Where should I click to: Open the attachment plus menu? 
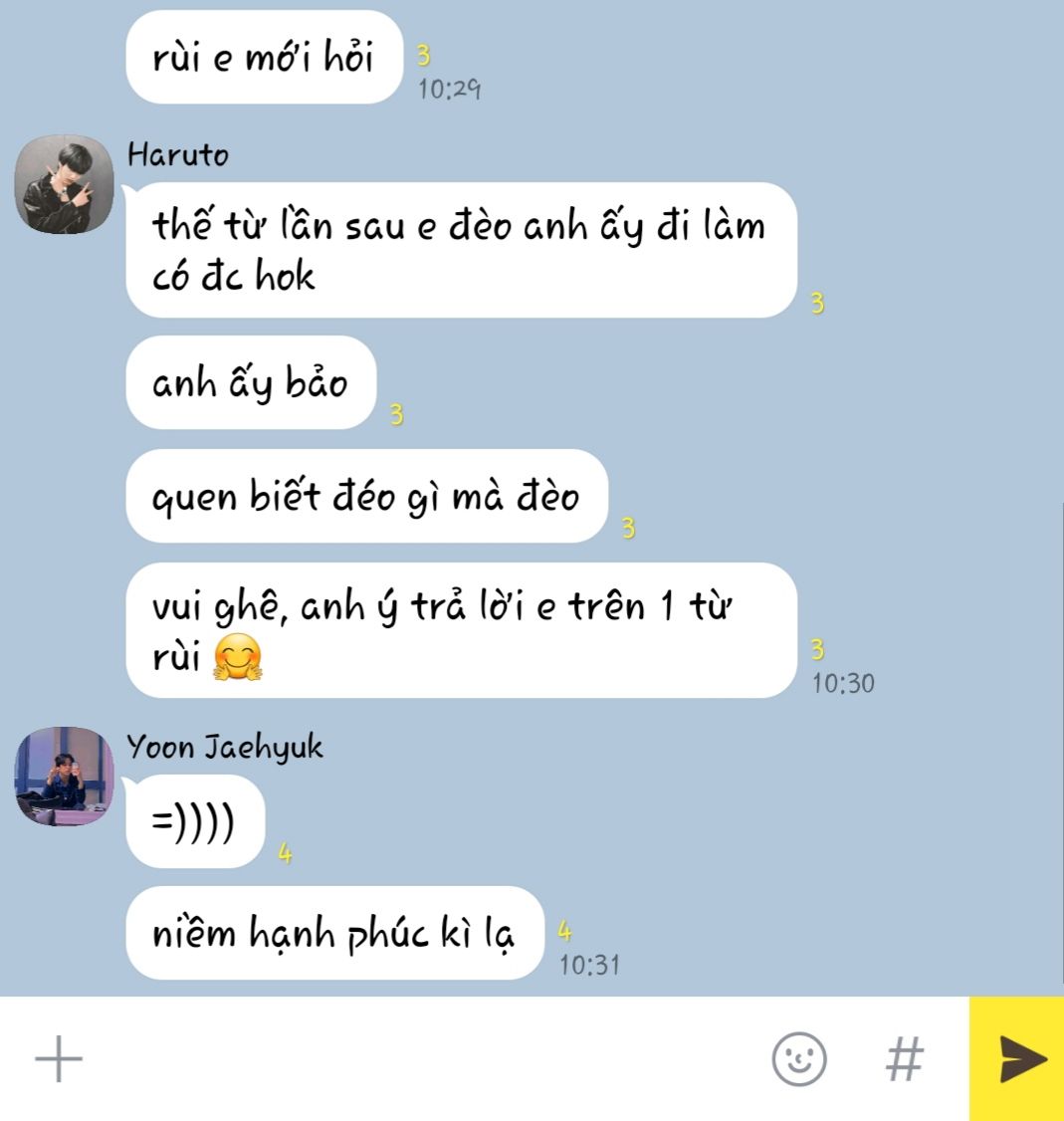pos(59,1058)
